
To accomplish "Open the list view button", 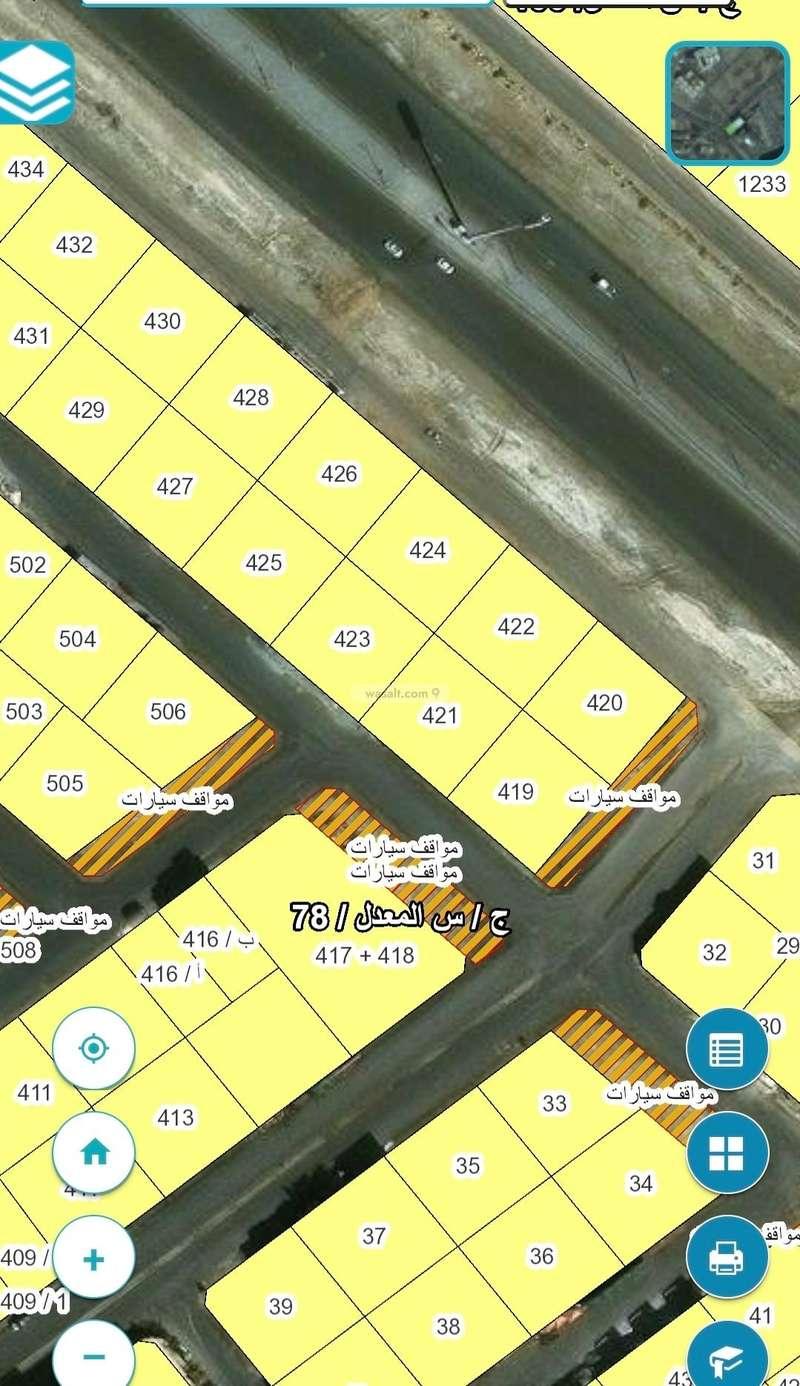I will pos(727,1049).
